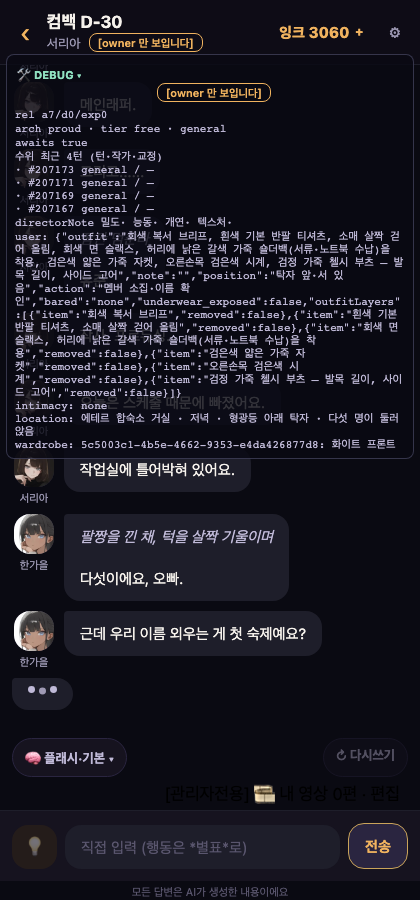This screenshot has height=900, width=420.
Task: Open the settings gear icon
Action: click(395, 33)
